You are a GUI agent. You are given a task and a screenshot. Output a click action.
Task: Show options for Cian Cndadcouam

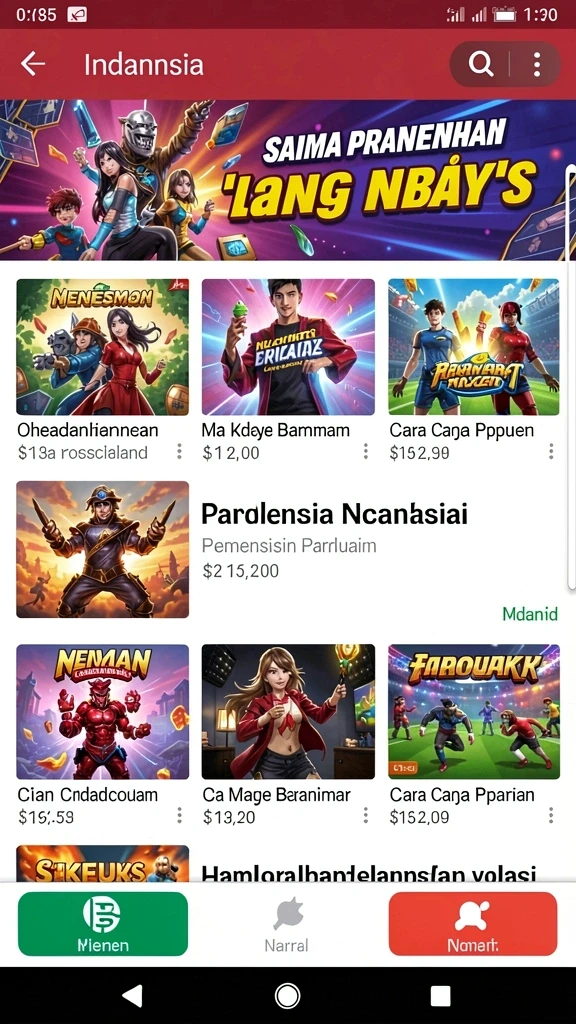pos(179,816)
